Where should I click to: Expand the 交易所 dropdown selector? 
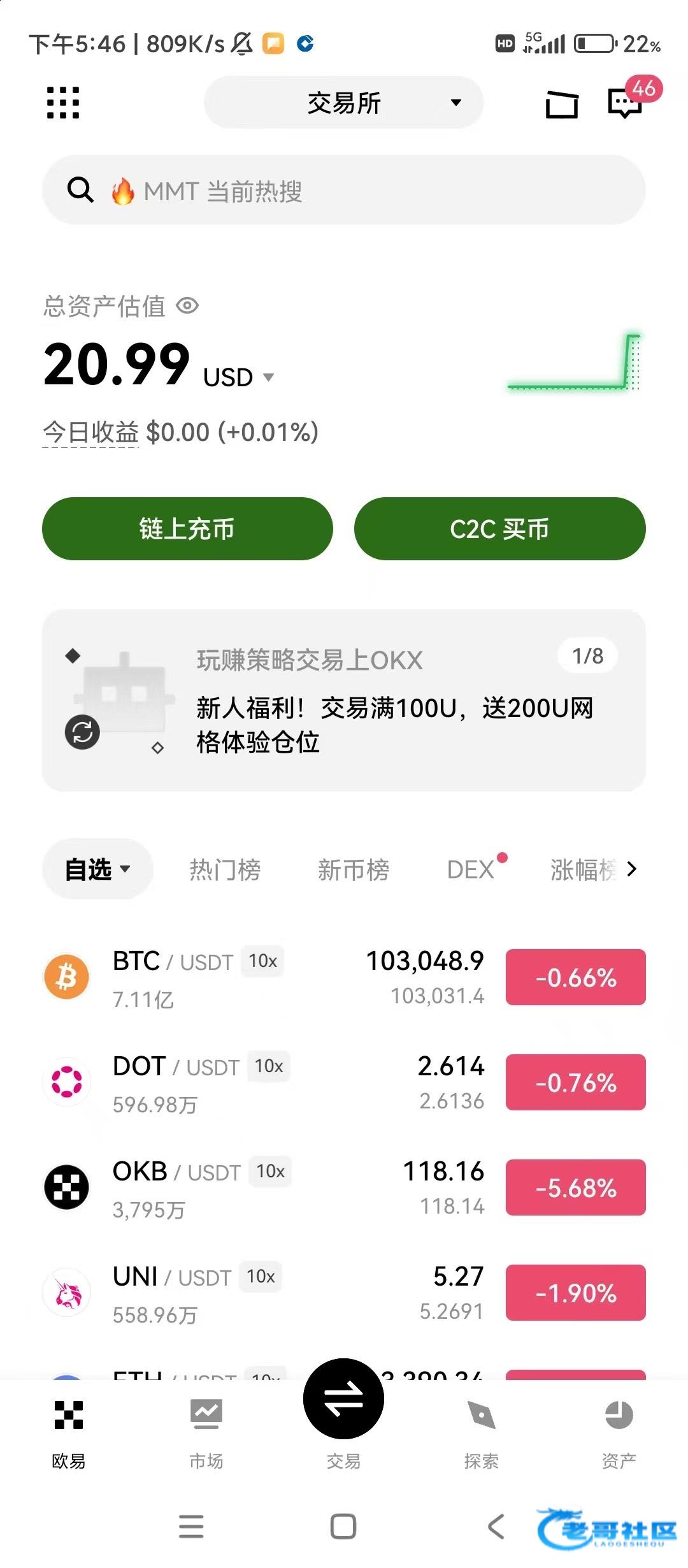click(344, 103)
